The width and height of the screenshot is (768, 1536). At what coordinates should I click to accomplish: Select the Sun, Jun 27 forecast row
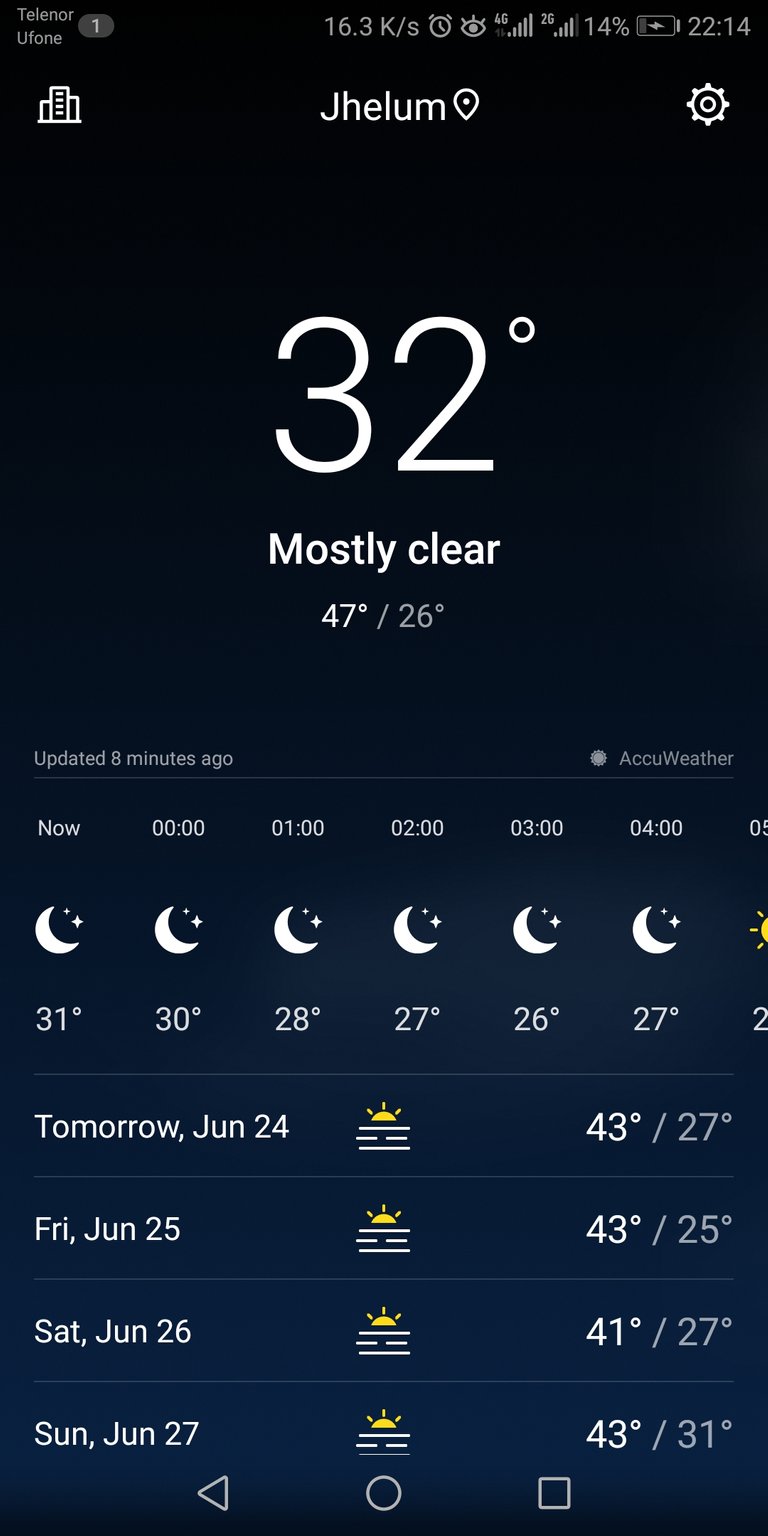[x=384, y=1419]
